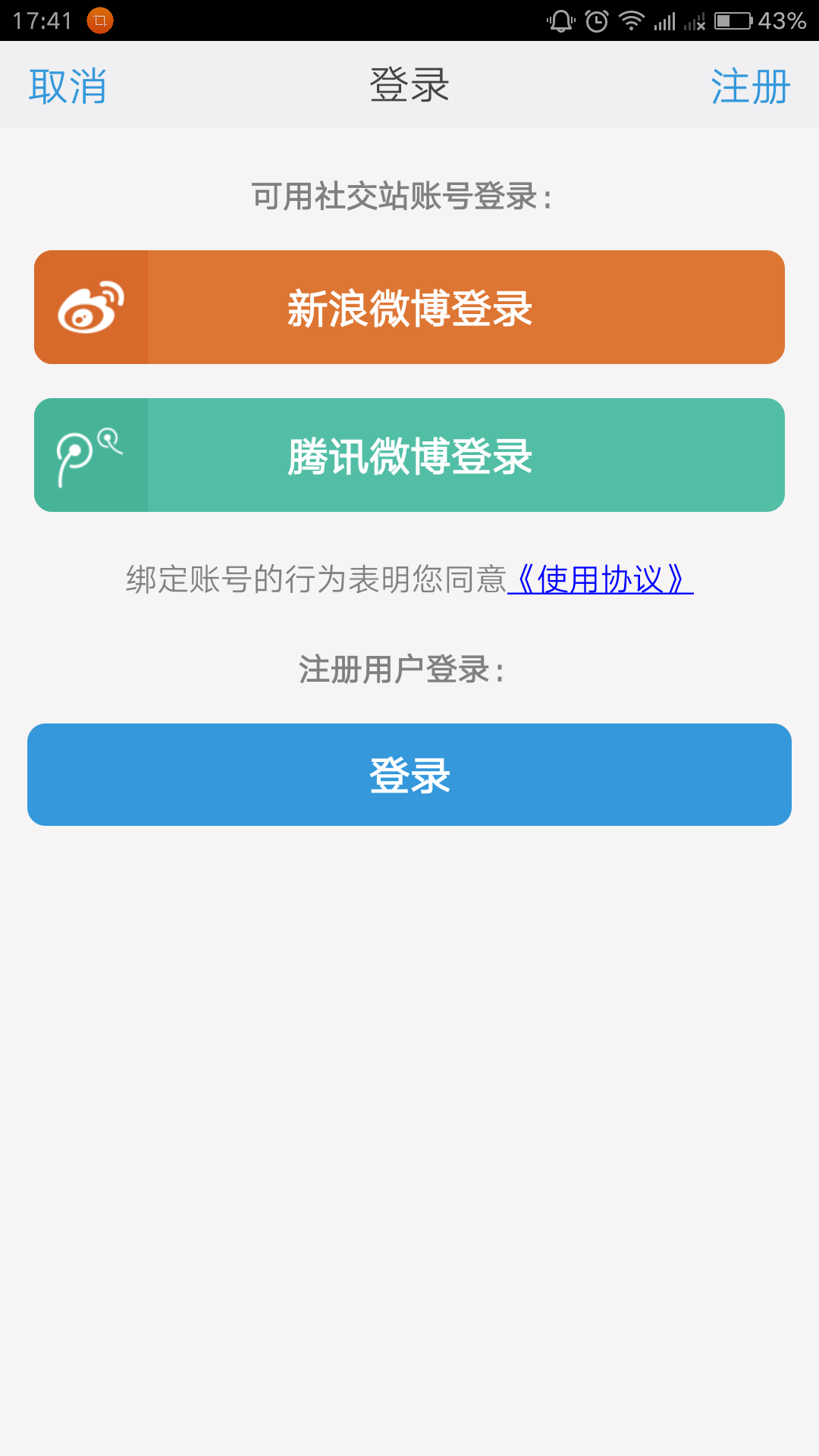Screen dimensions: 819x1456
Task: Tap 取消 to cancel login
Action: pyautogui.click(x=67, y=86)
